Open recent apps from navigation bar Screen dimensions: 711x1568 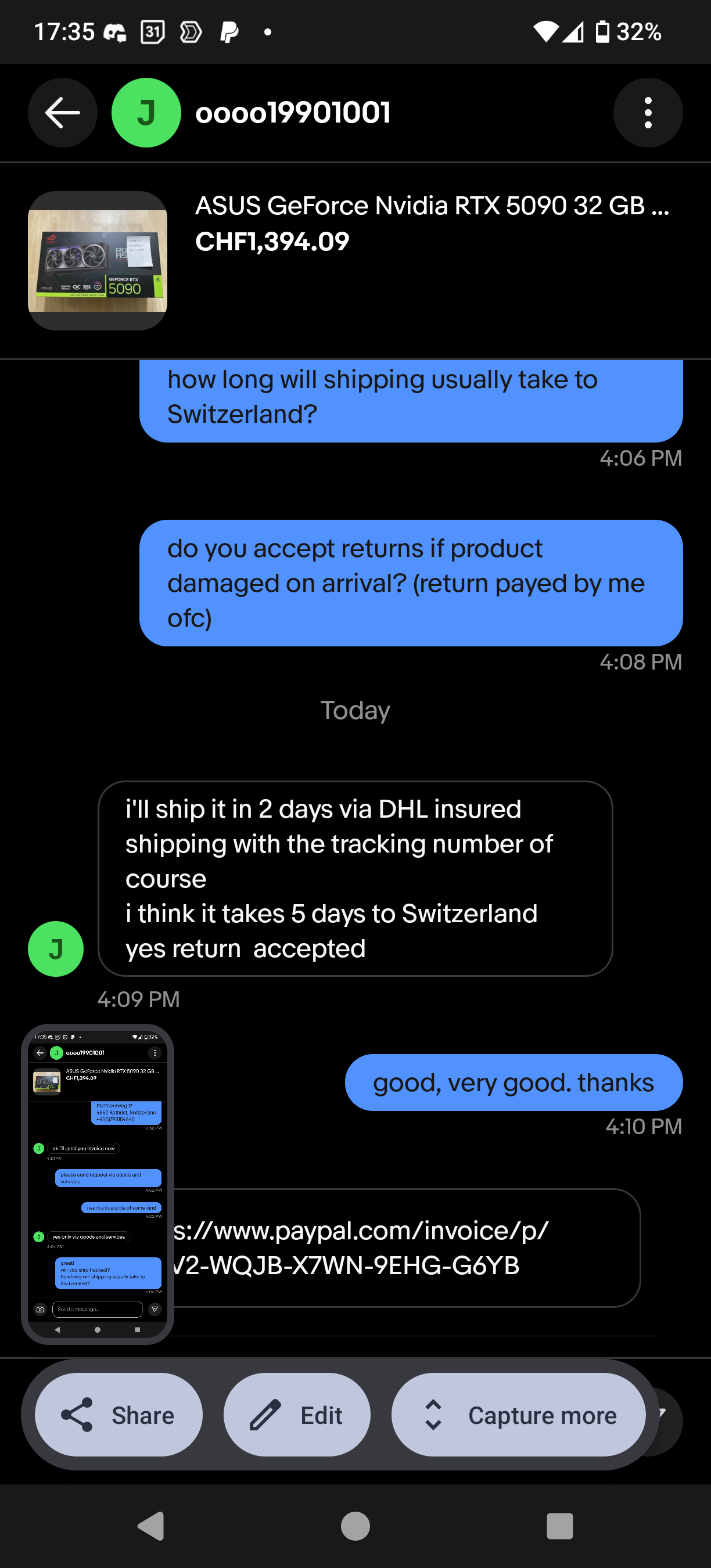point(559,1526)
